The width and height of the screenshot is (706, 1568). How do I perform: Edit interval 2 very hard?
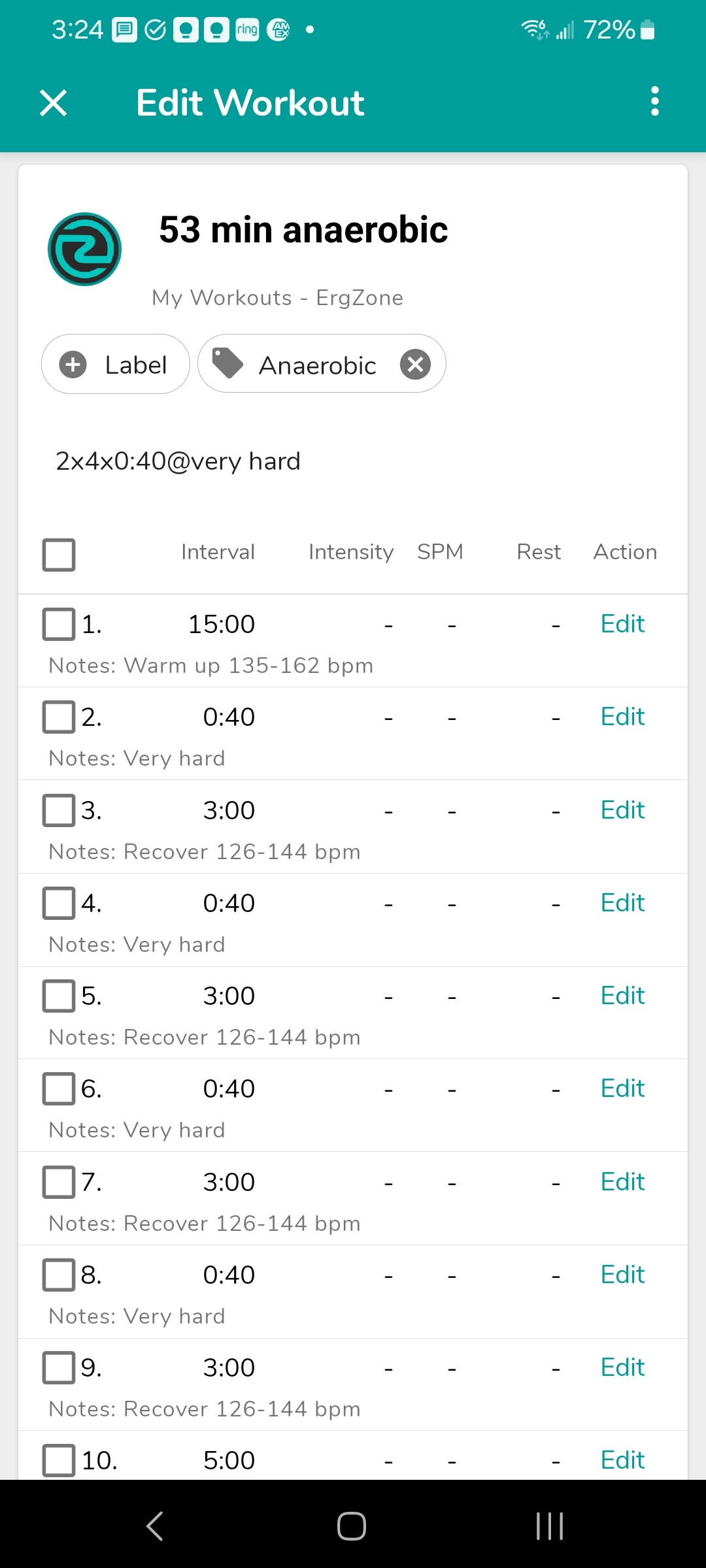622,717
